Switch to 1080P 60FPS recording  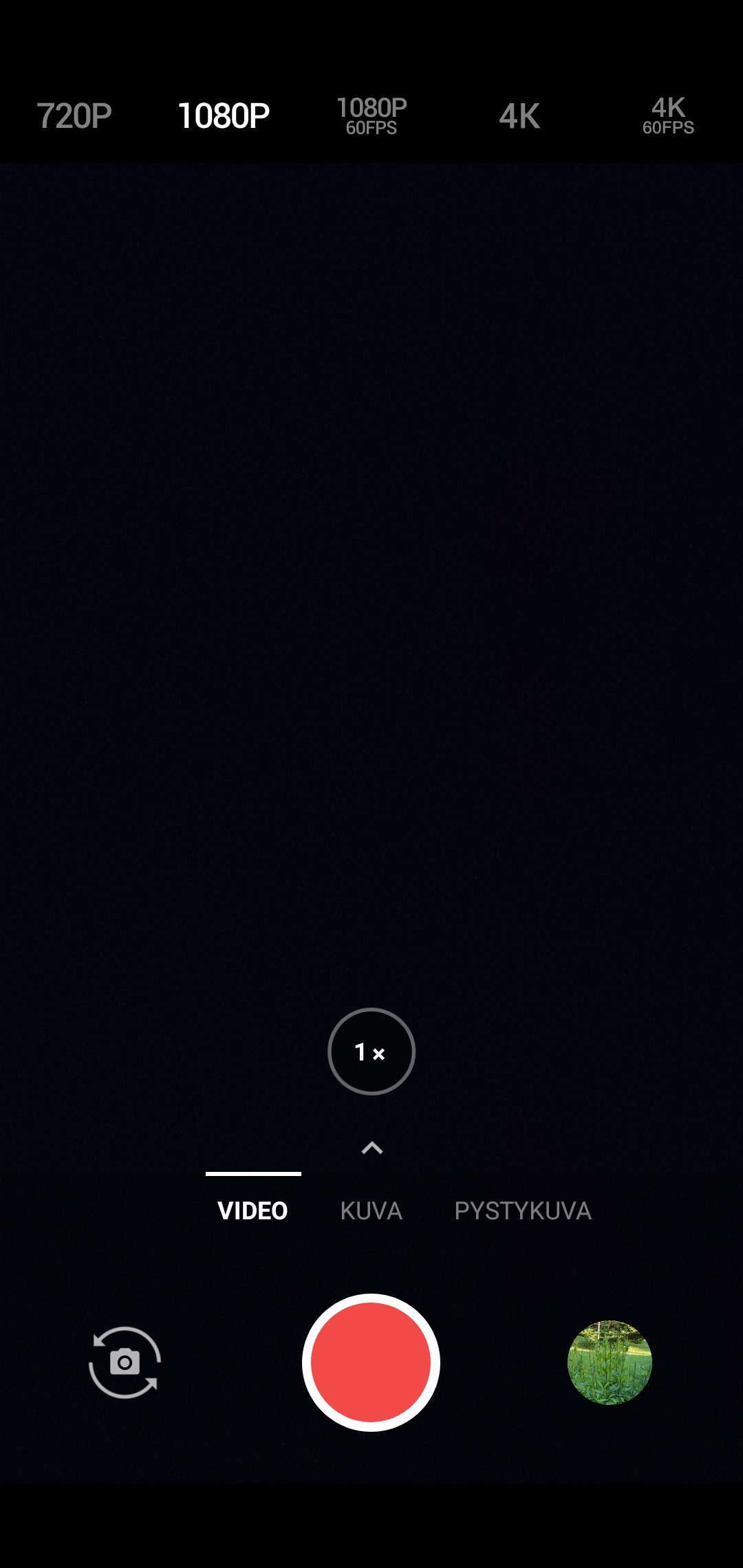[371, 116]
